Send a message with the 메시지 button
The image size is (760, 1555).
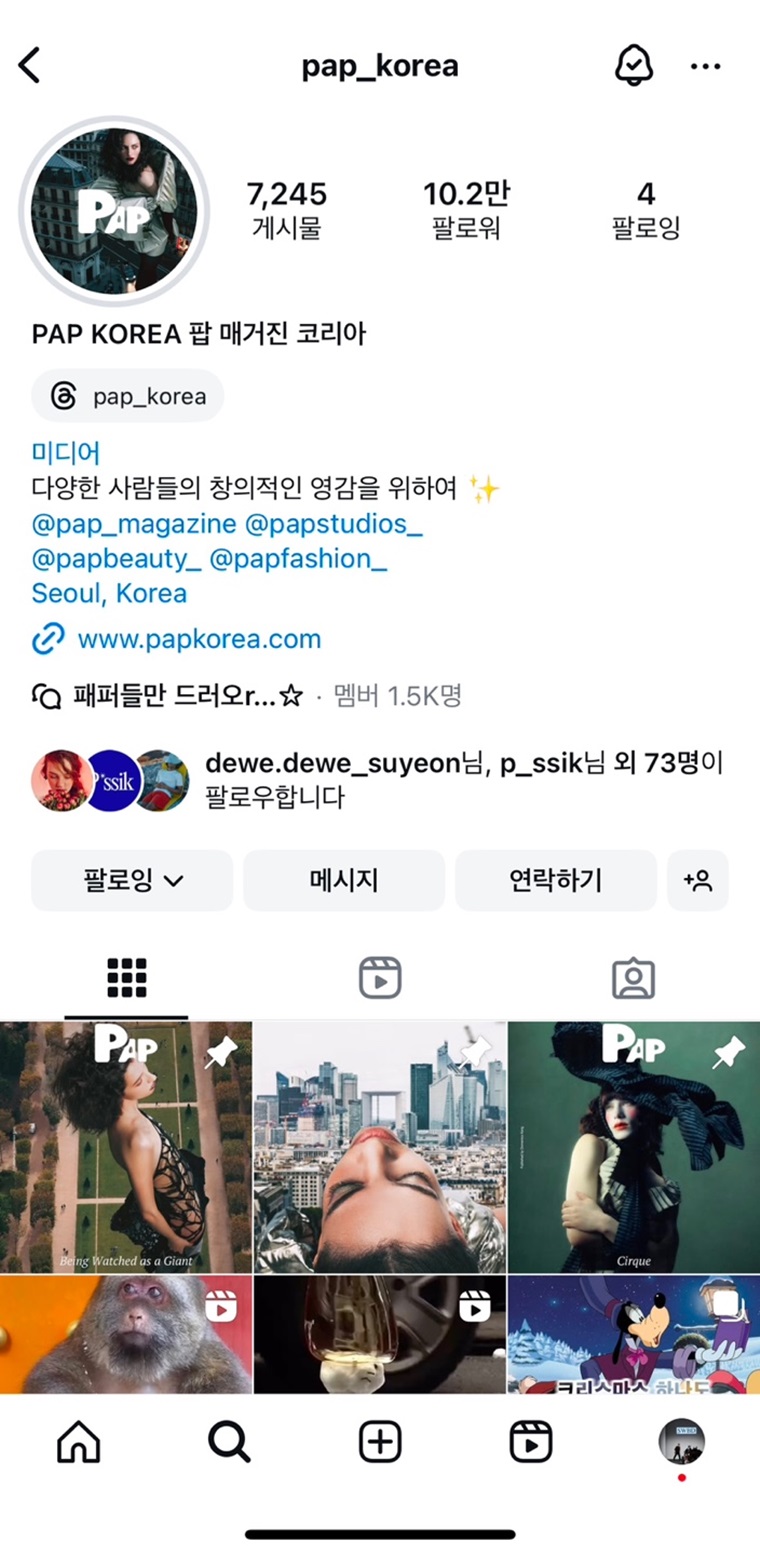[x=344, y=880]
